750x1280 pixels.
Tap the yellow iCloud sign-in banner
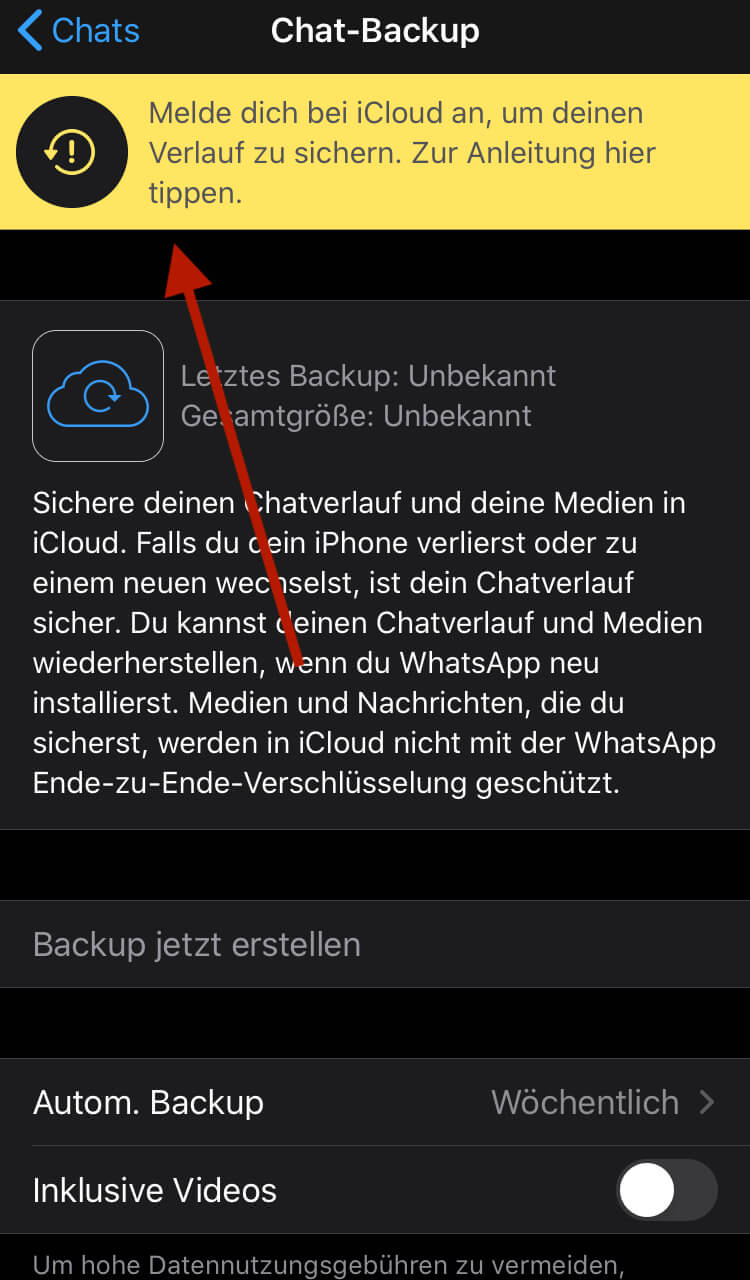[400, 152]
